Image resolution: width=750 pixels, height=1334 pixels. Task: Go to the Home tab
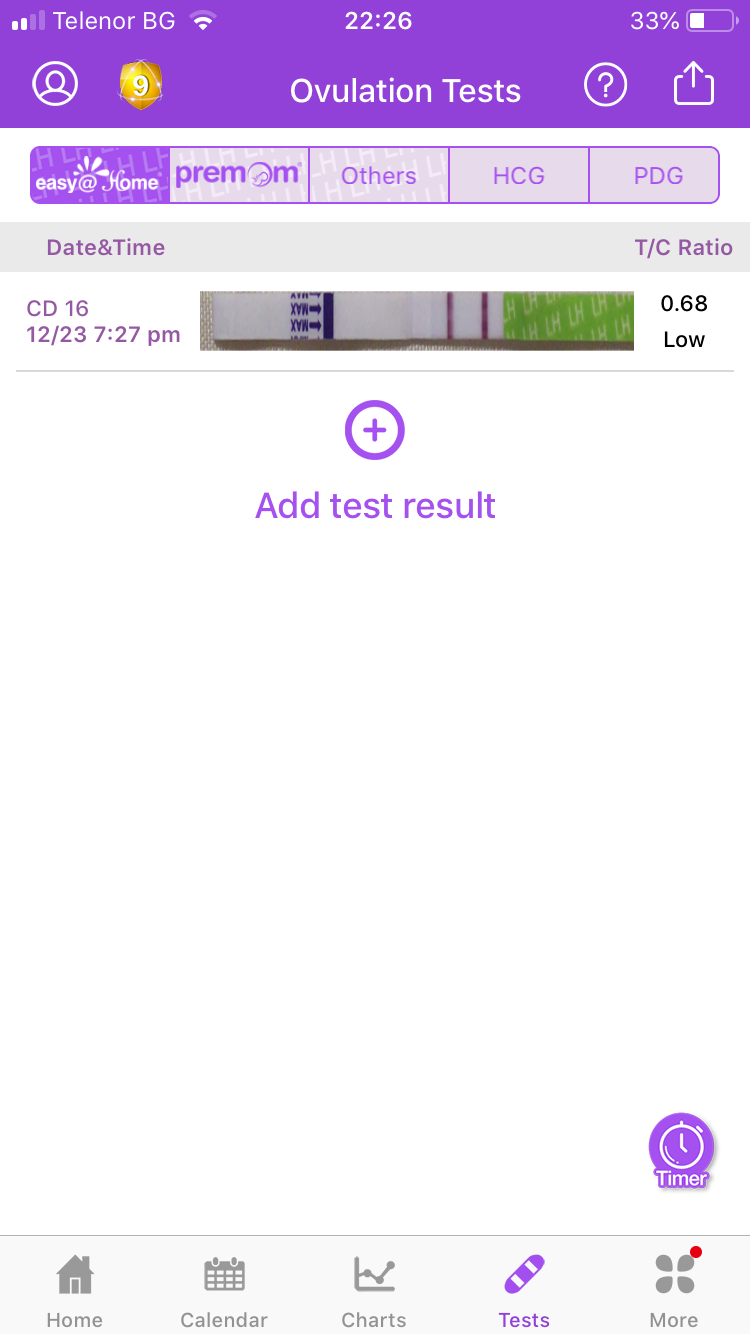pyautogui.click(x=75, y=1292)
